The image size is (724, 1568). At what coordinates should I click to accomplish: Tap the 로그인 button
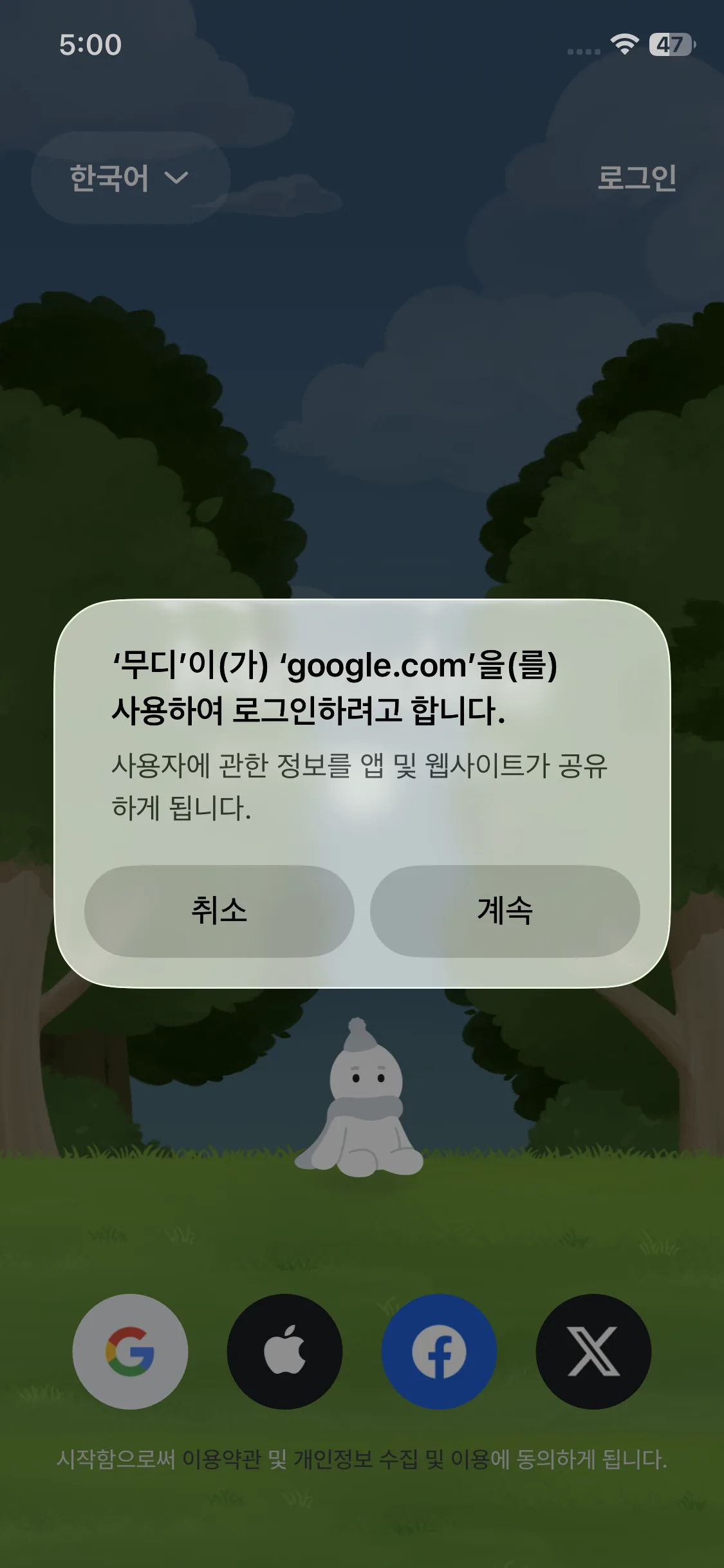tap(636, 178)
